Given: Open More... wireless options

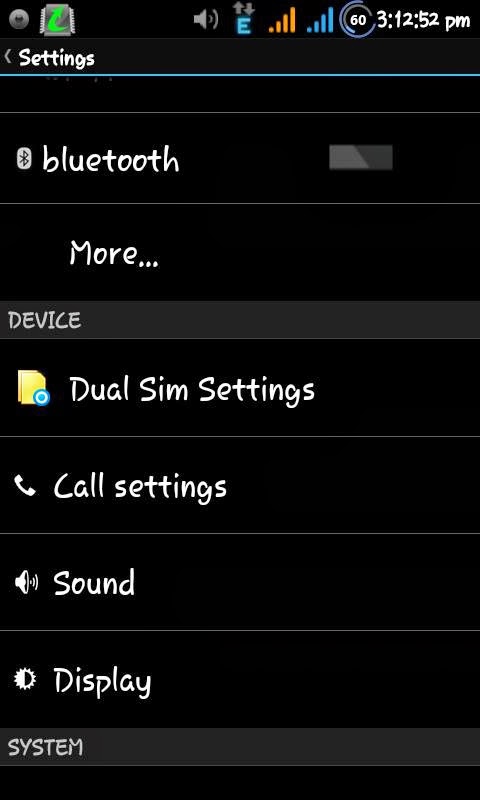Looking at the screenshot, I should (240, 253).
